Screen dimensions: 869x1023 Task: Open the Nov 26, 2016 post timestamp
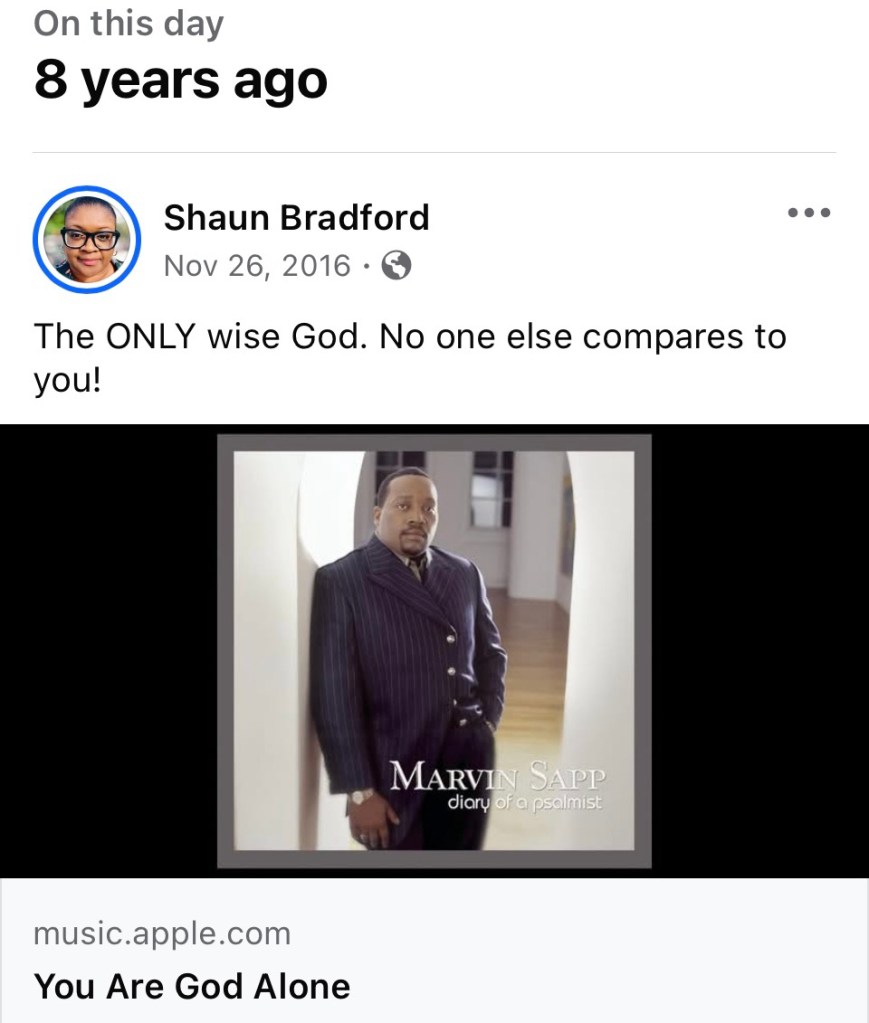click(x=257, y=266)
